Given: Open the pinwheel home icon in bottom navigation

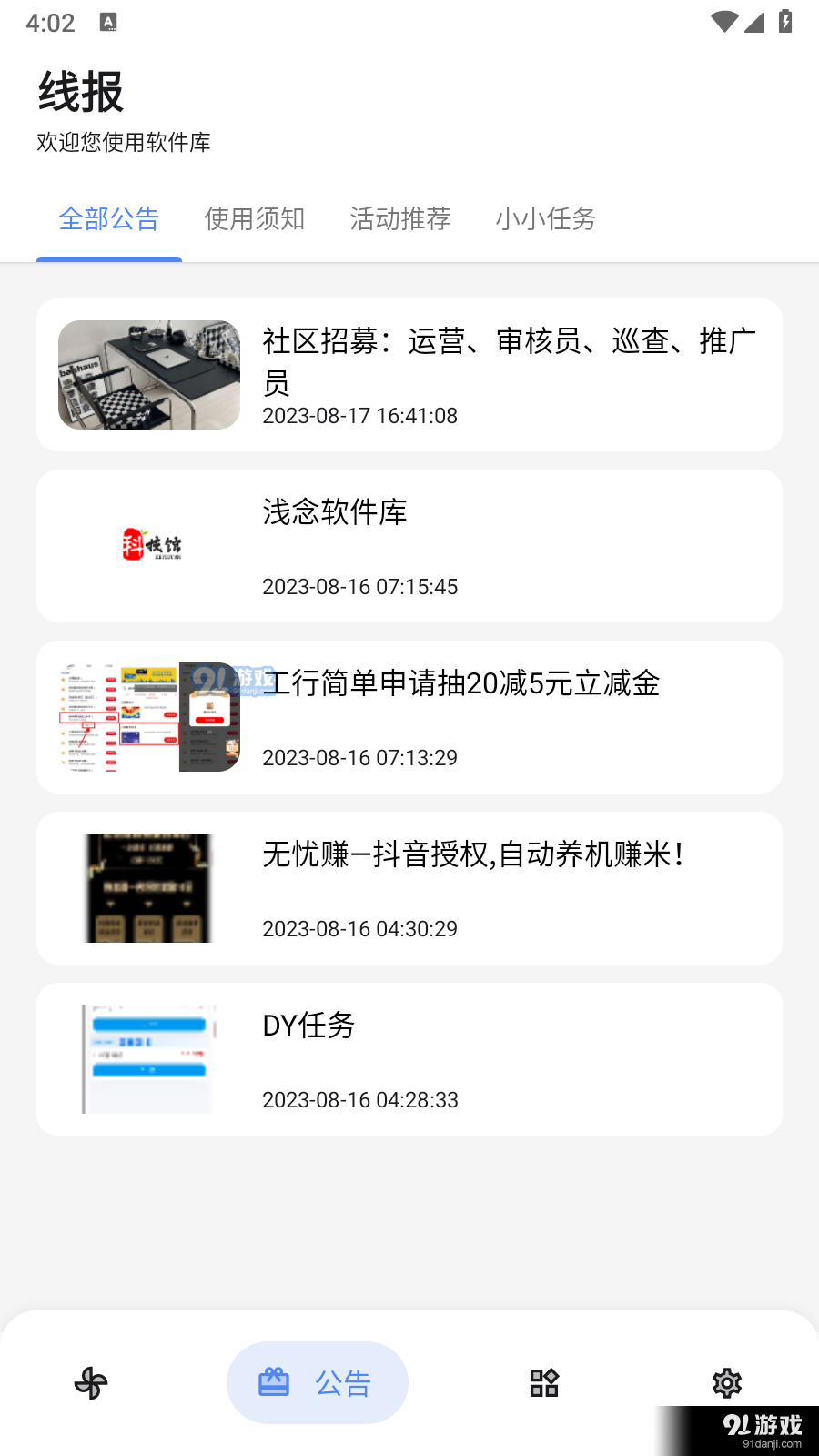Looking at the screenshot, I should (x=90, y=1382).
